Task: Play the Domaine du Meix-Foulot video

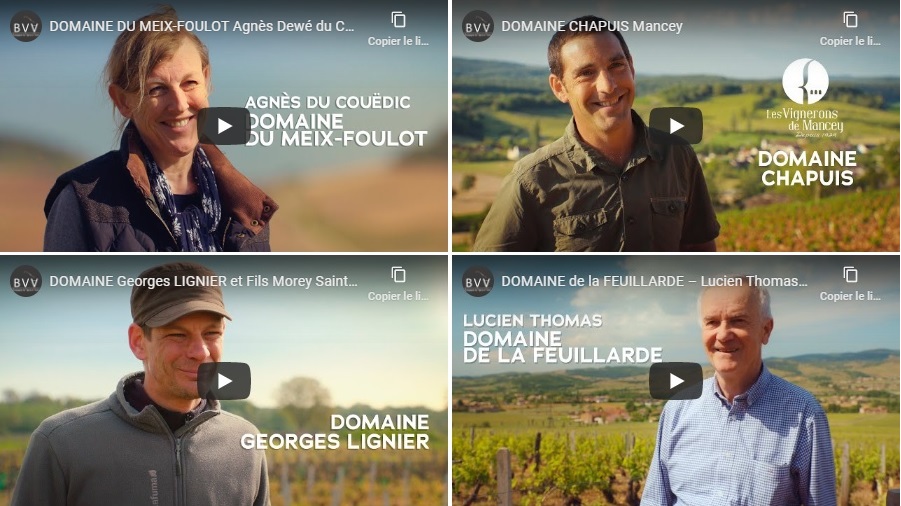Action: pos(223,126)
